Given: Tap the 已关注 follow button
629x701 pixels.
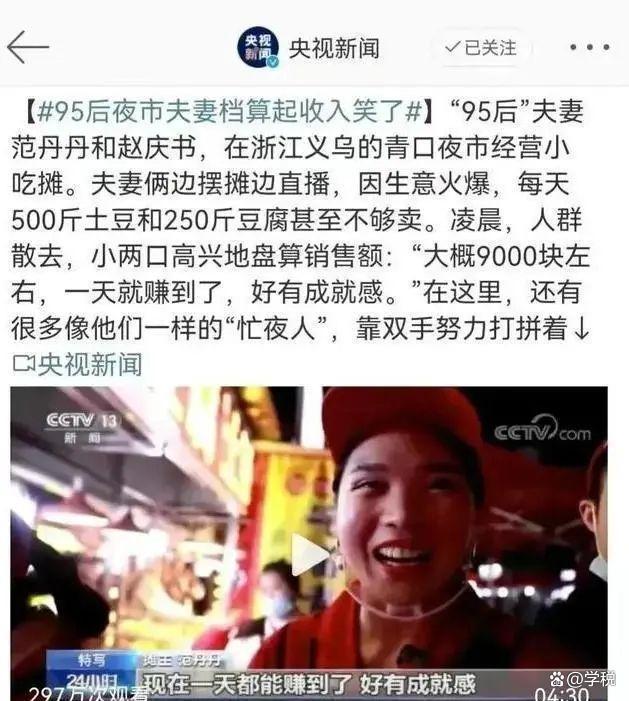Looking at the screenshot, I should coord(481,47).
